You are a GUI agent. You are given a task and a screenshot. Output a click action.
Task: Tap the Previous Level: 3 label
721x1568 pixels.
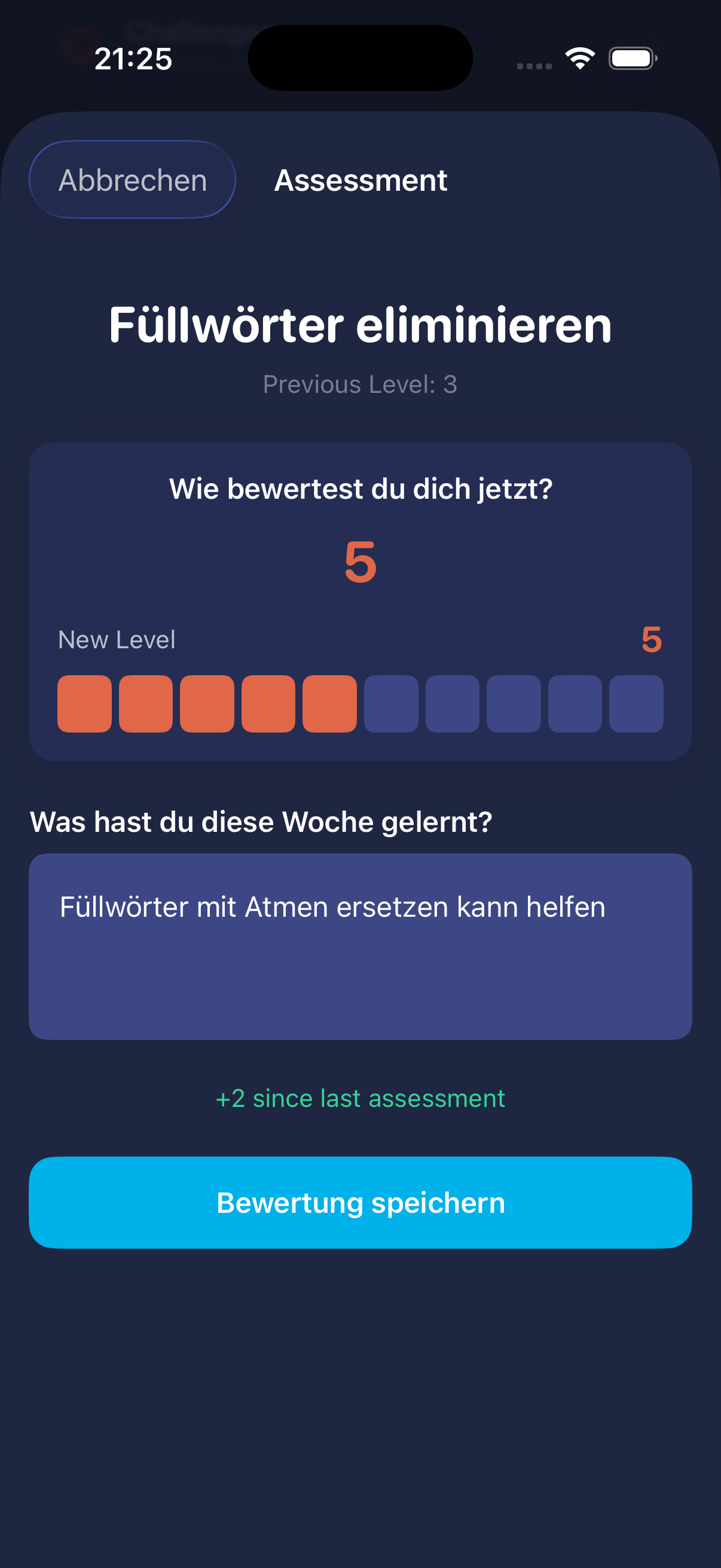coord(360,383)
